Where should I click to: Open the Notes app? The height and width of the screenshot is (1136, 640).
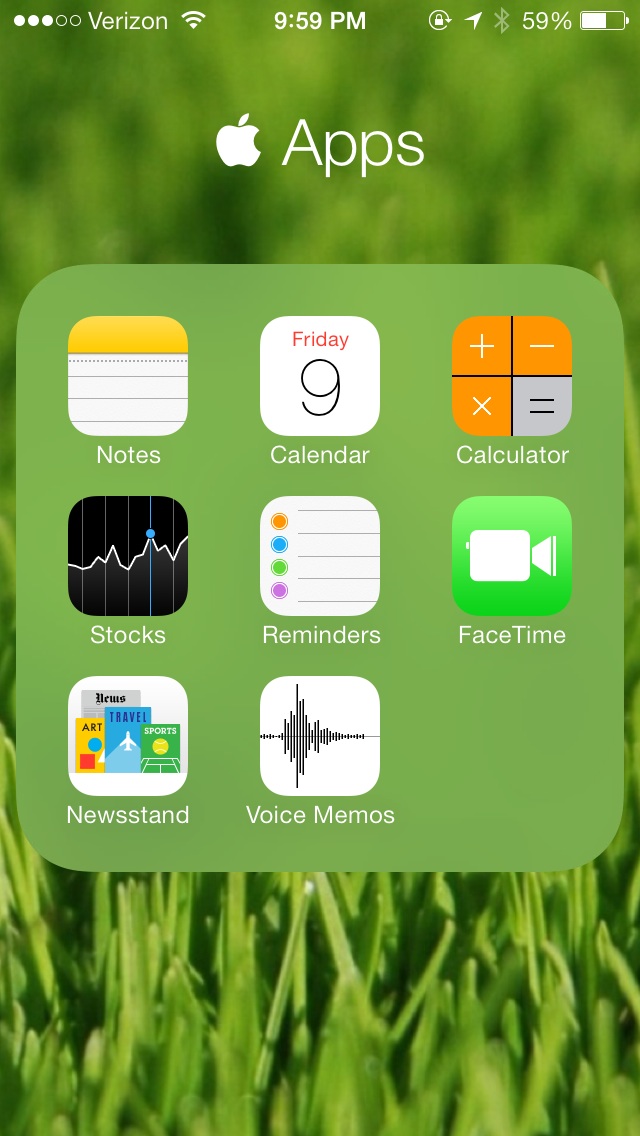tap(128, 376)
